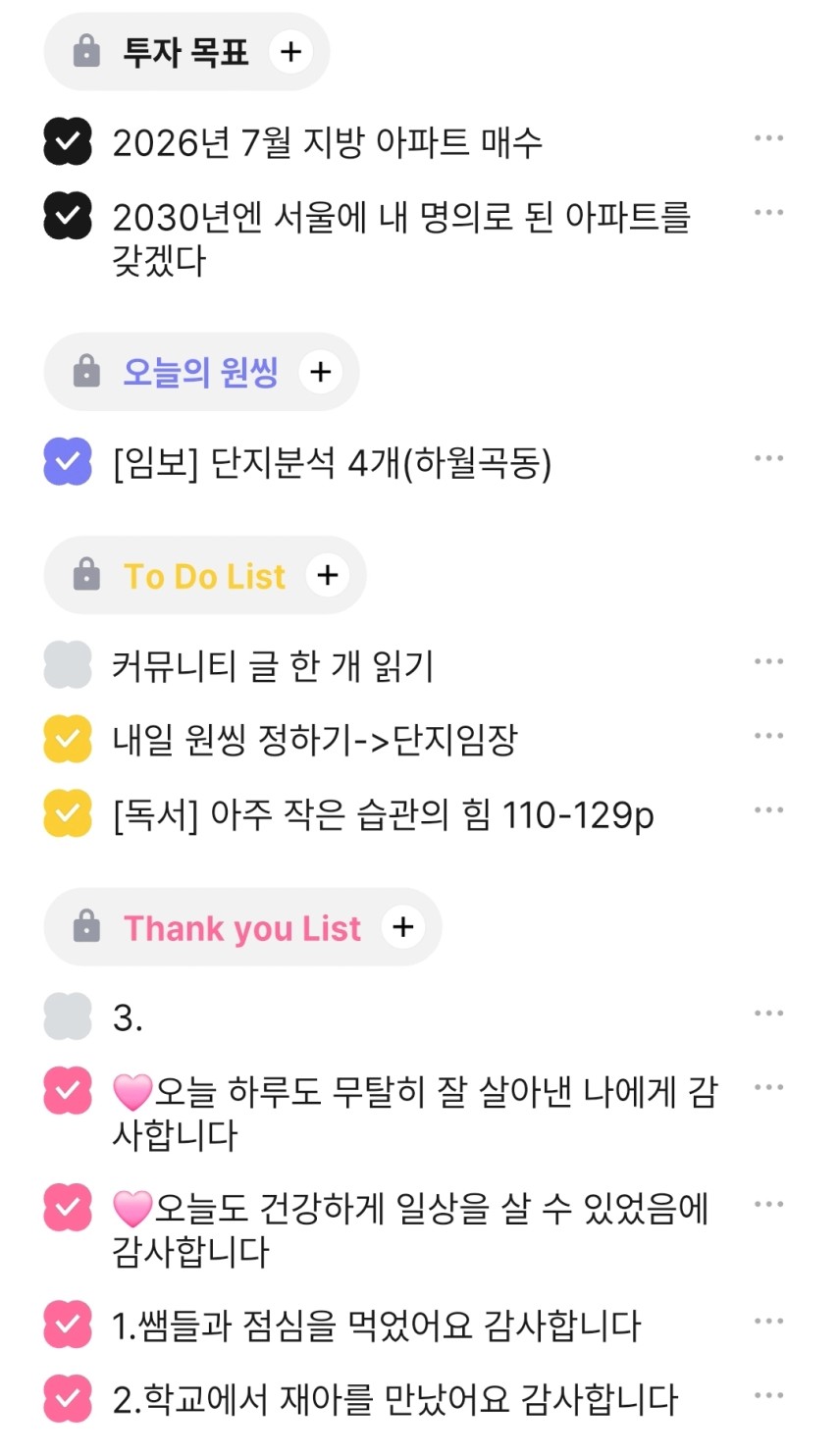Screen dimensions: 839x1456
Task: Add an entry to Thank you List
Action: pyautogui.click(x=402, y=927)
